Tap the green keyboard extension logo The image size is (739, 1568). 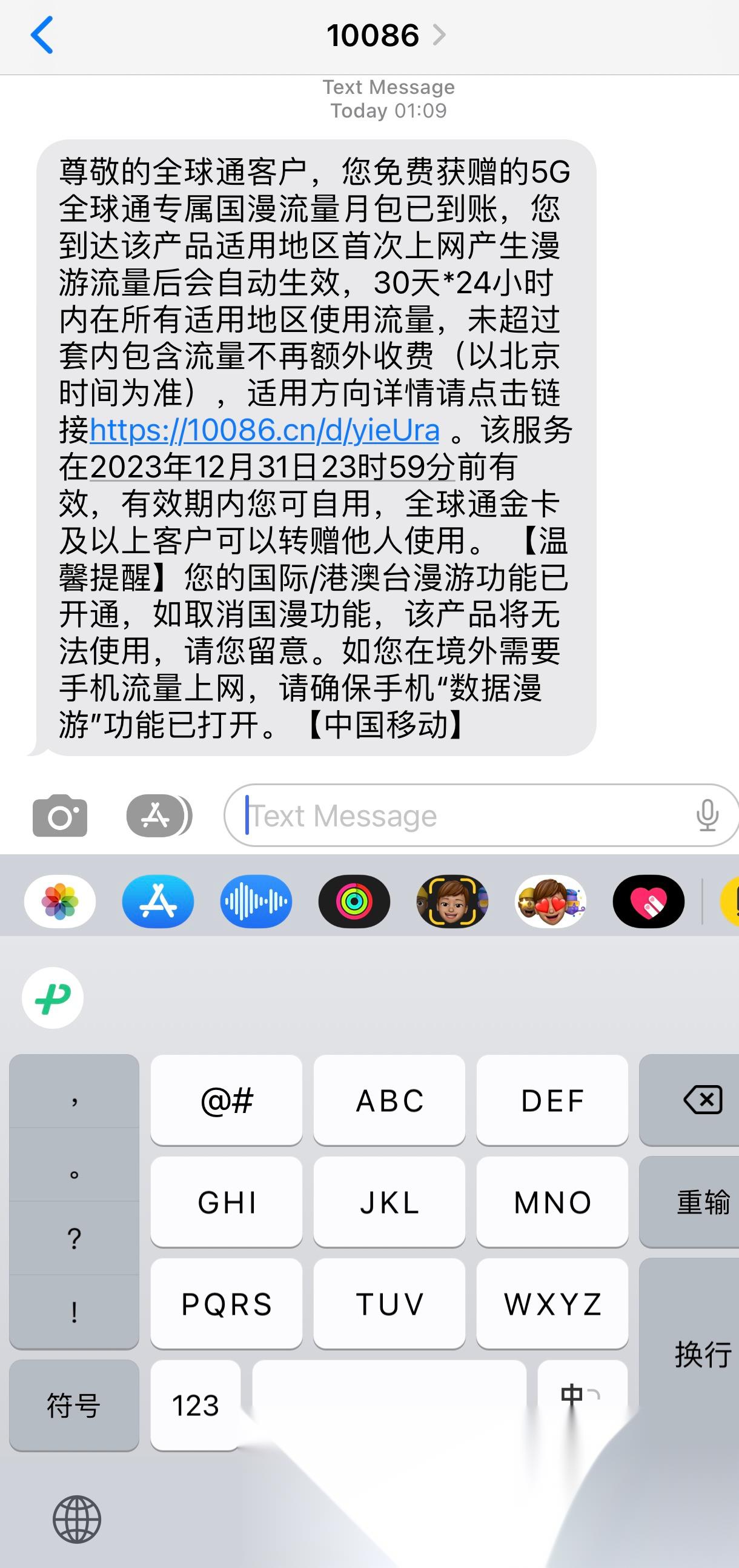[x=51, y=997]
